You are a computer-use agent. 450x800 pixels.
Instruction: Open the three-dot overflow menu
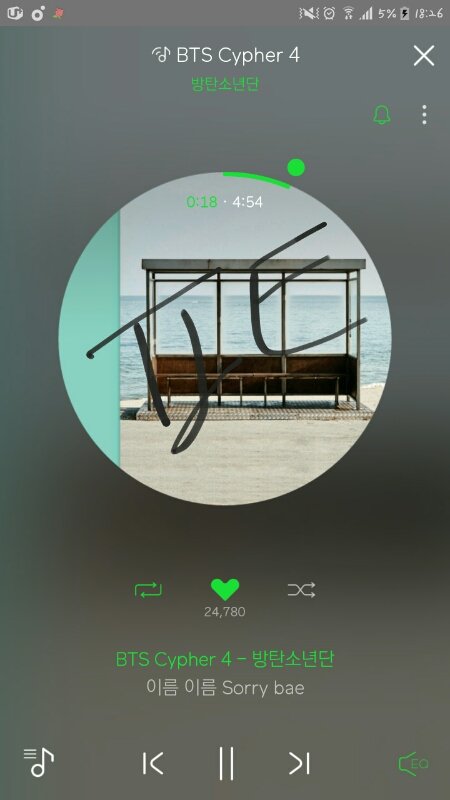tap(424, 115)
